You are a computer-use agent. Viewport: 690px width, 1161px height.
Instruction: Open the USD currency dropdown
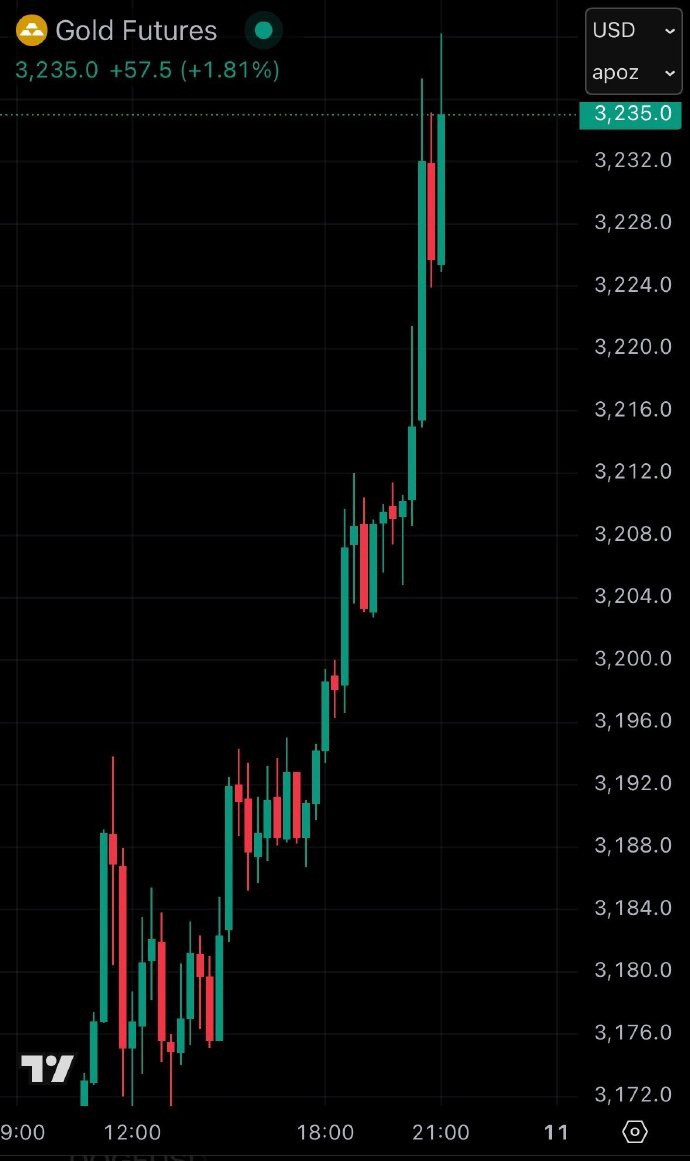tap(634, 30)
